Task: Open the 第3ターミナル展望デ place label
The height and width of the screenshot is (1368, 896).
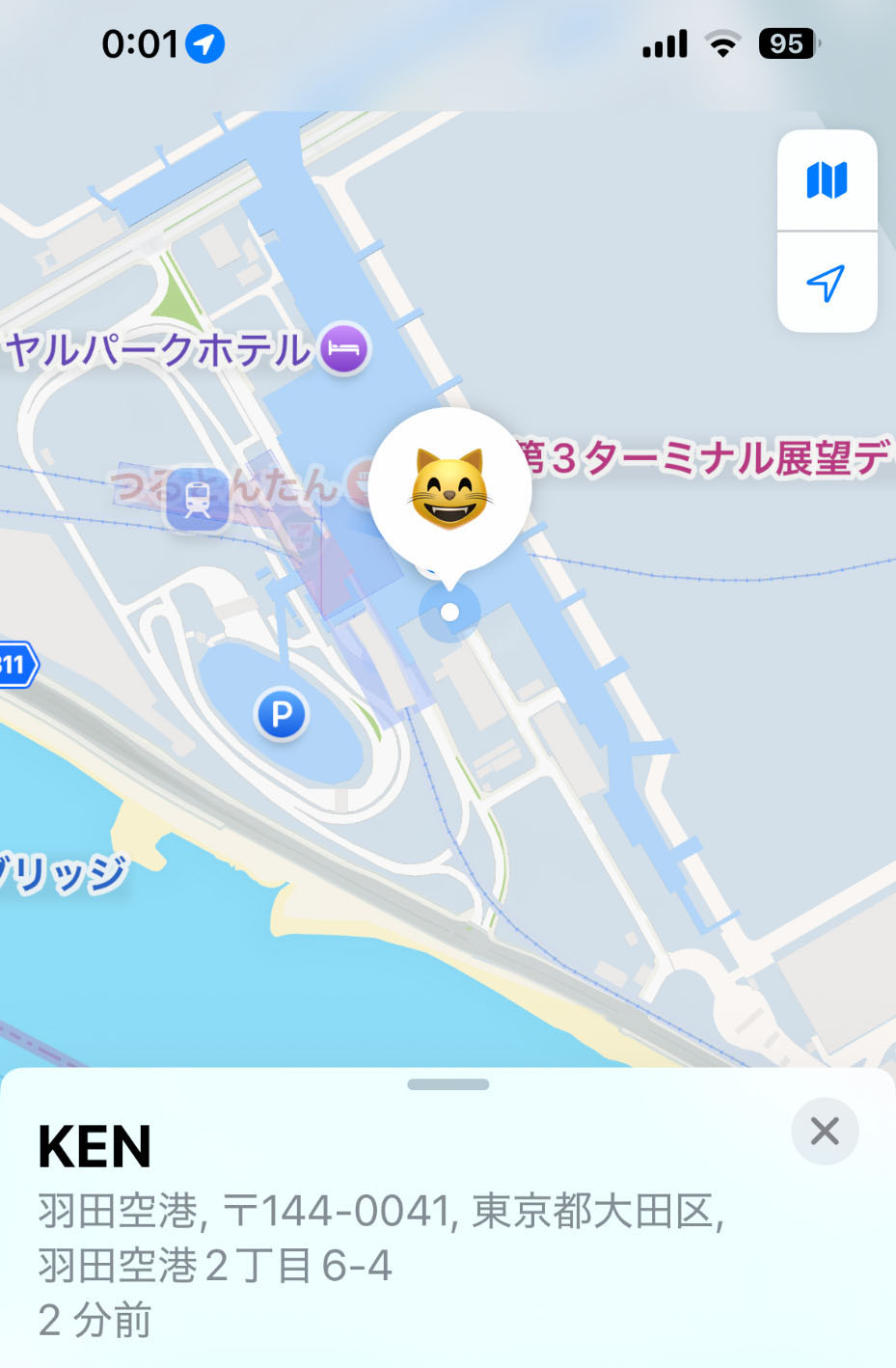Action: click(x=704, y=457)
